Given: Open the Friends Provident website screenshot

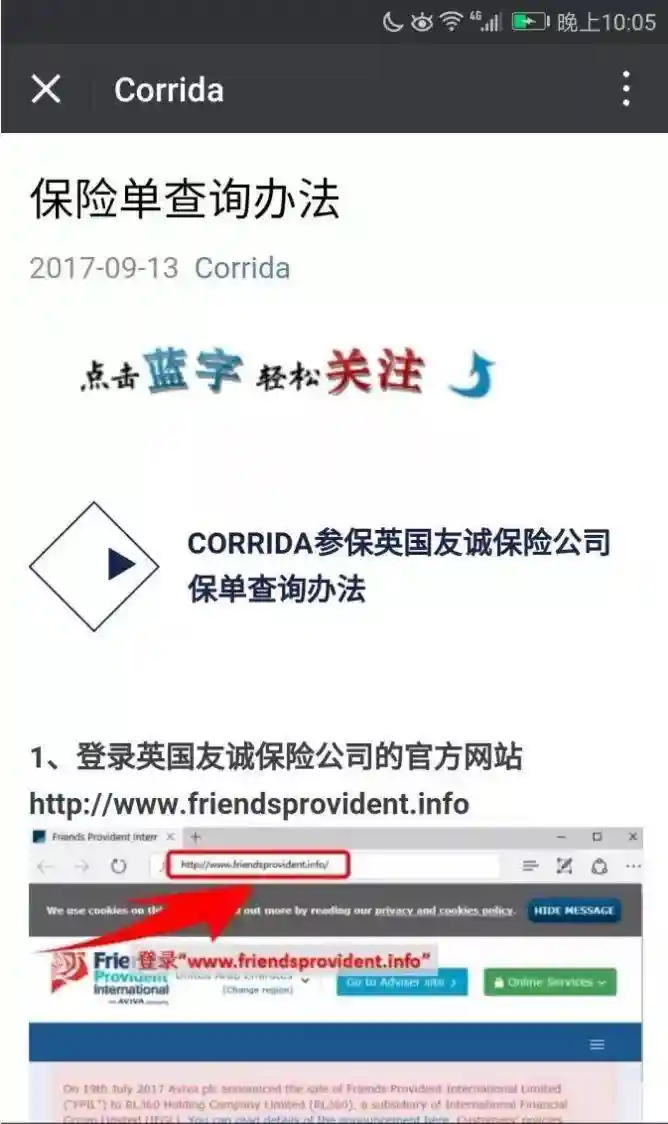Looking at the screenshot, I should point(335,970).
